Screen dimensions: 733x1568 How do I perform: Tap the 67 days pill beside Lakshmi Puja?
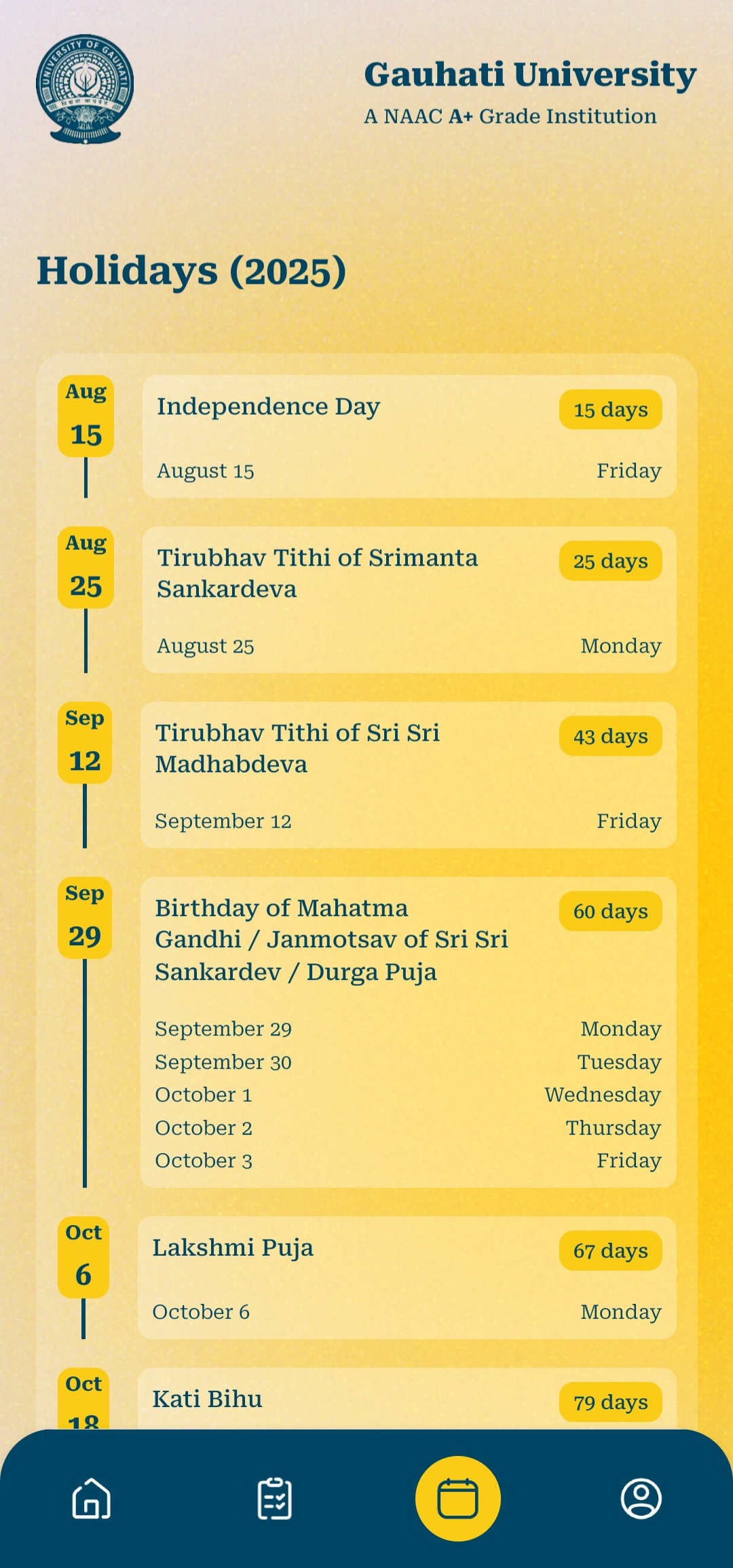[x=609, y=1250]
